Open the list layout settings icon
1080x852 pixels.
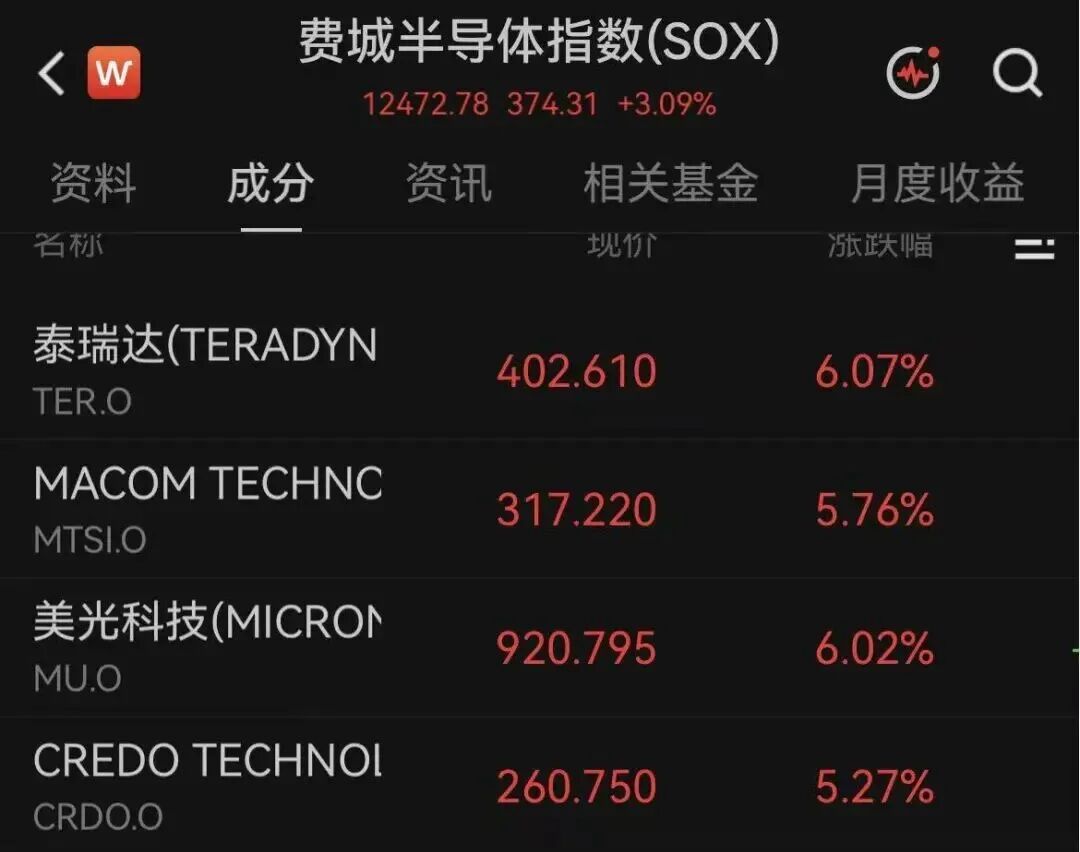pyautogui.click(x=1035, y=249)
